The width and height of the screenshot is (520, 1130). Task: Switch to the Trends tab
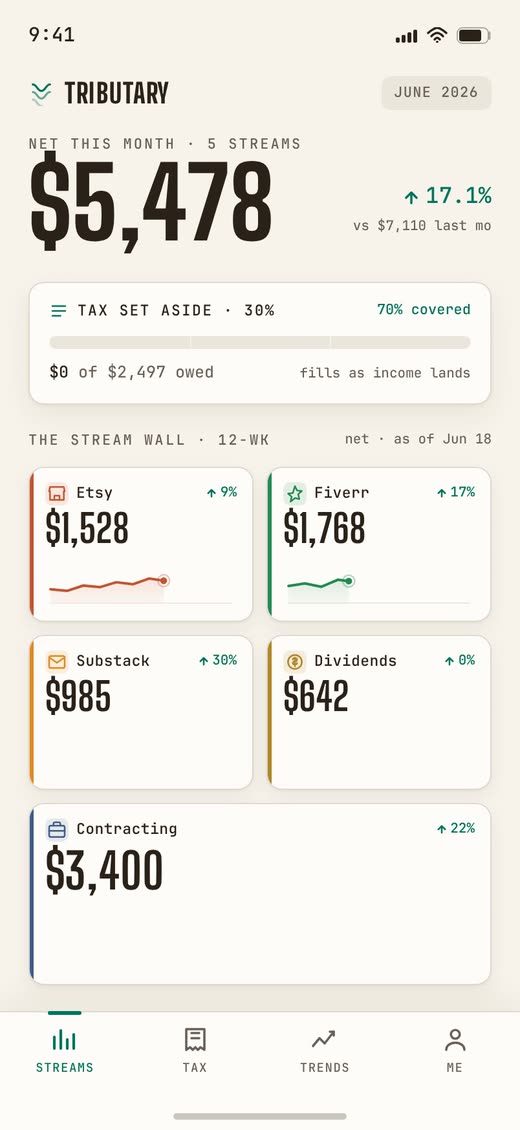[x=324, y=1051]
